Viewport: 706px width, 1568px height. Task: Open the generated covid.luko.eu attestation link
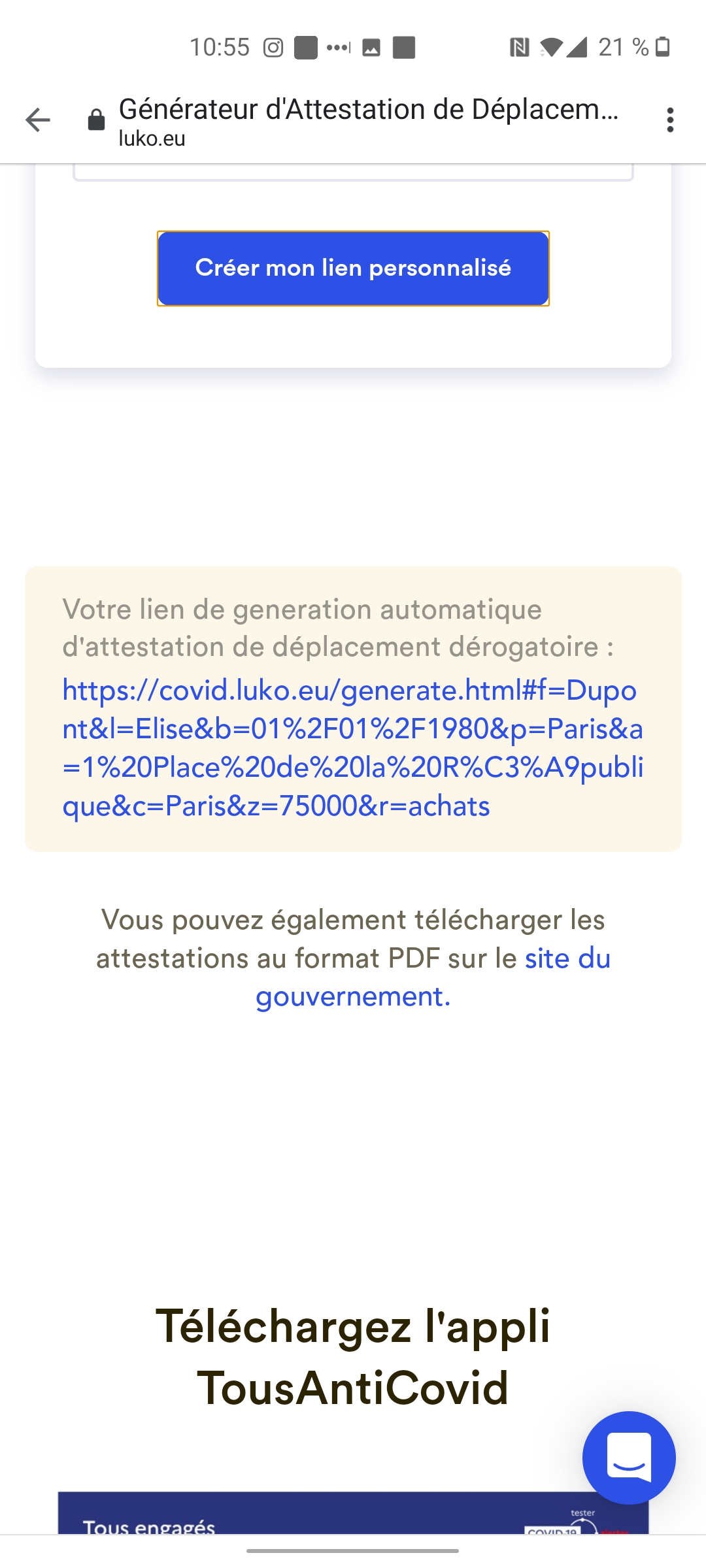pyautogui.click(x=353, y=748)
